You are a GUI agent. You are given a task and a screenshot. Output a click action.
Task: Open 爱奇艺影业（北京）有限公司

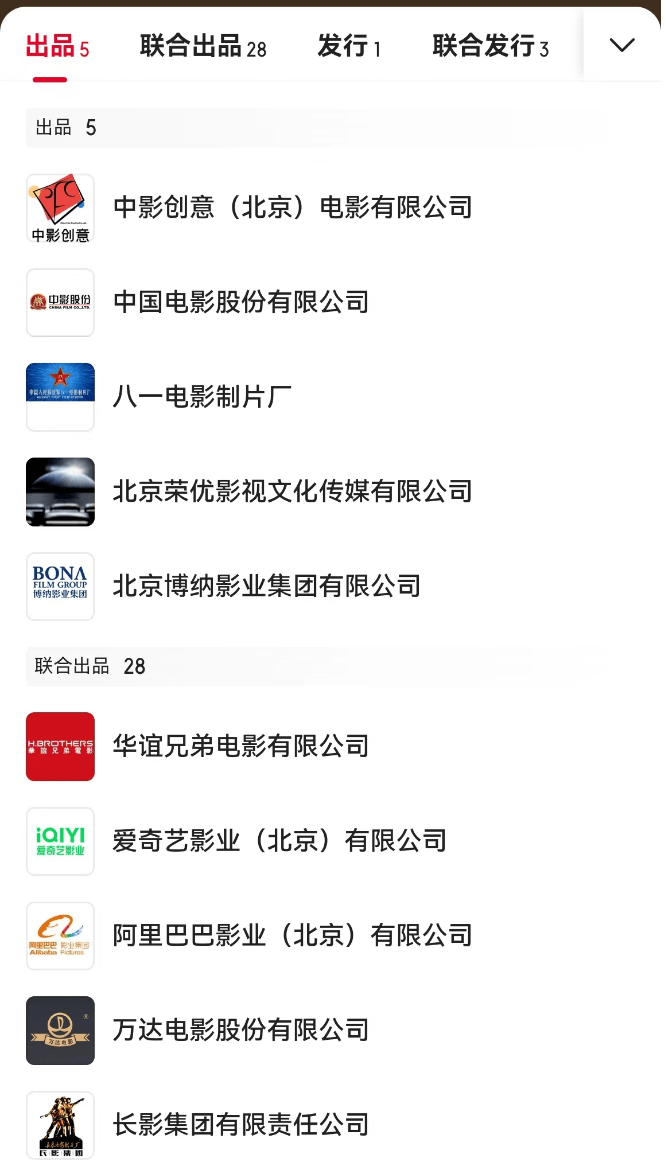tap(279, 841)
